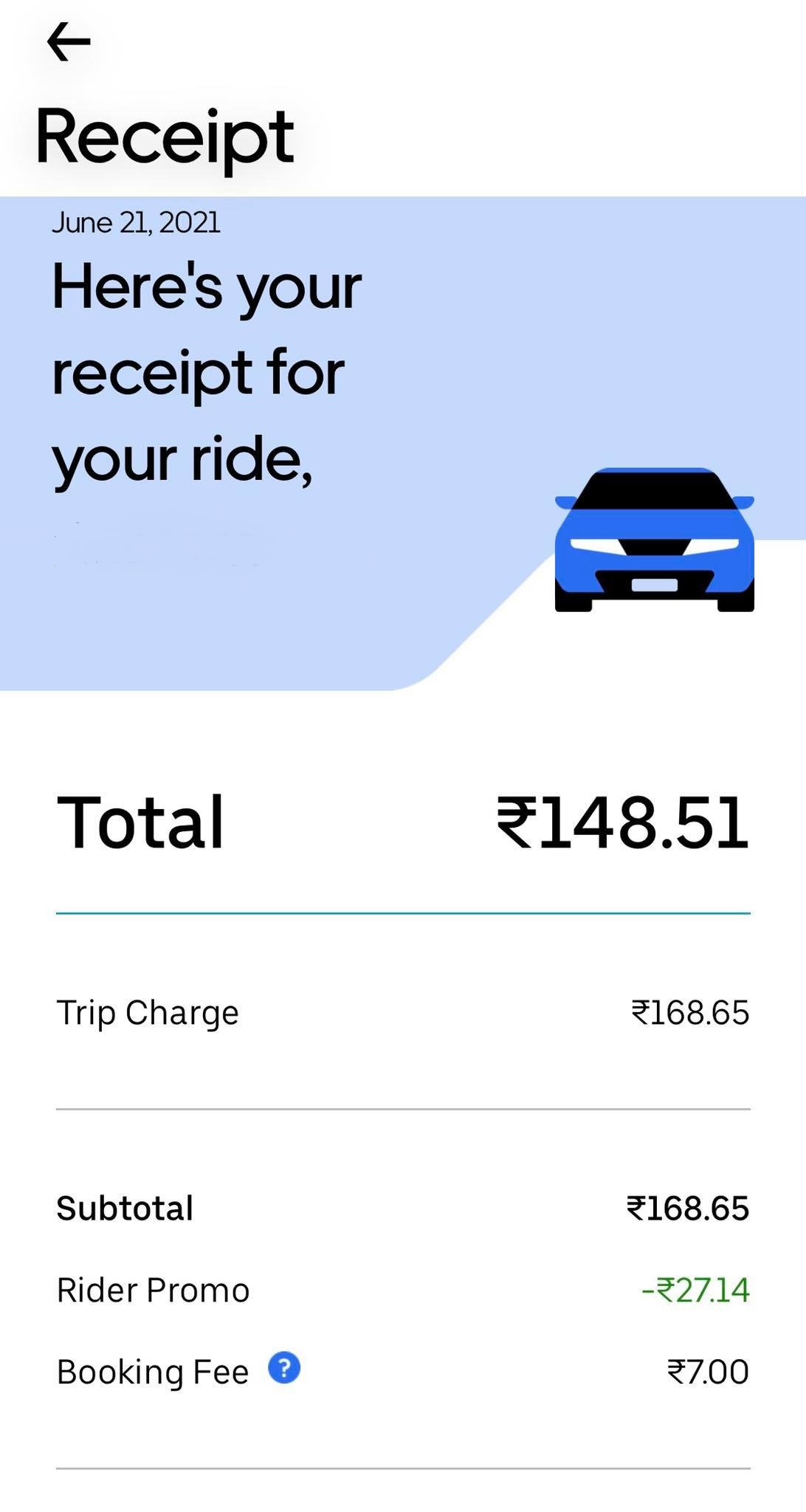
Task: Click the car windshield in the illustration
Action: point(652,491)
